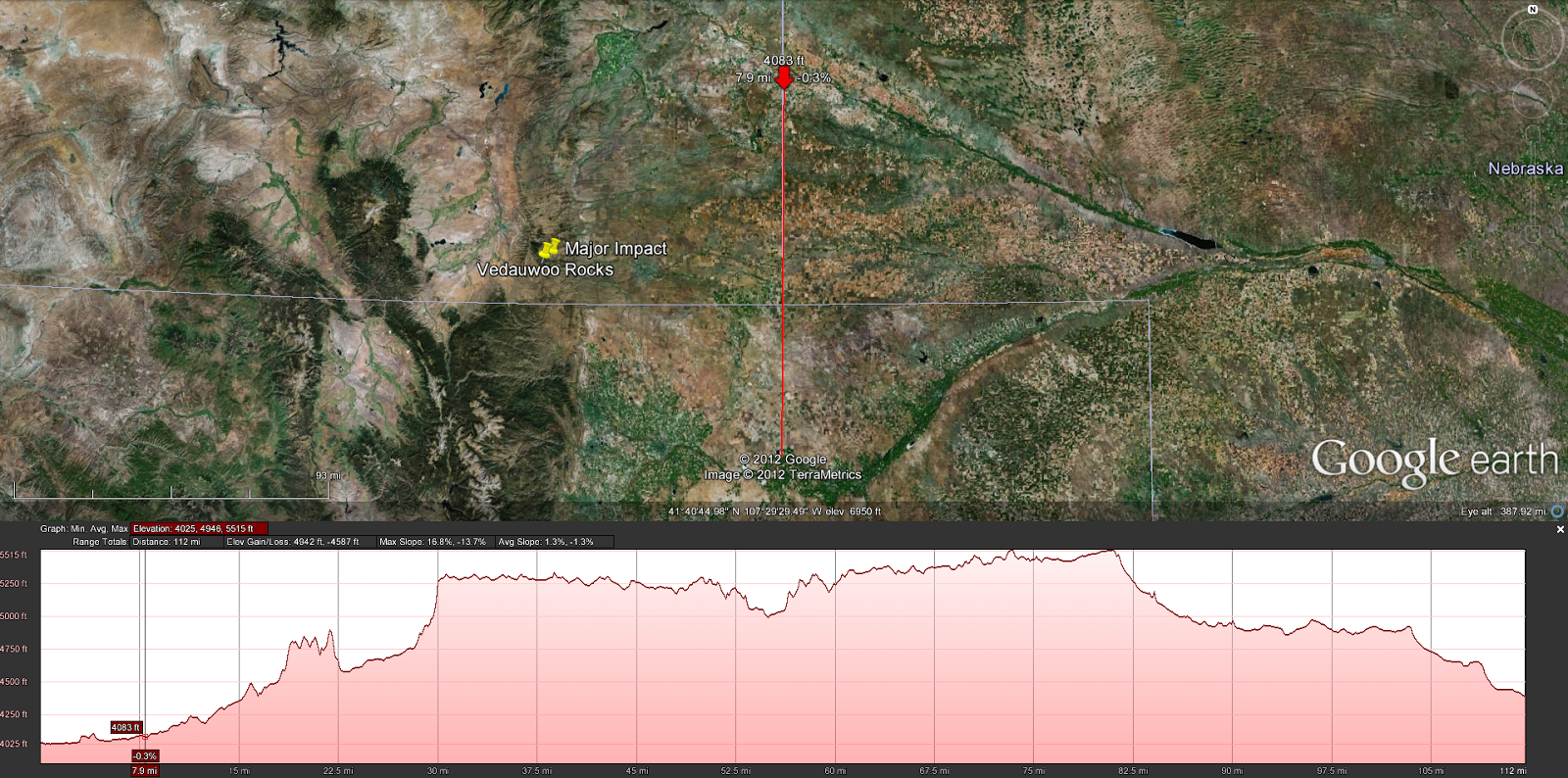The image size is (1568, 778).
Task: Tap the zoom slider on the map
Action: point(1534,196)
